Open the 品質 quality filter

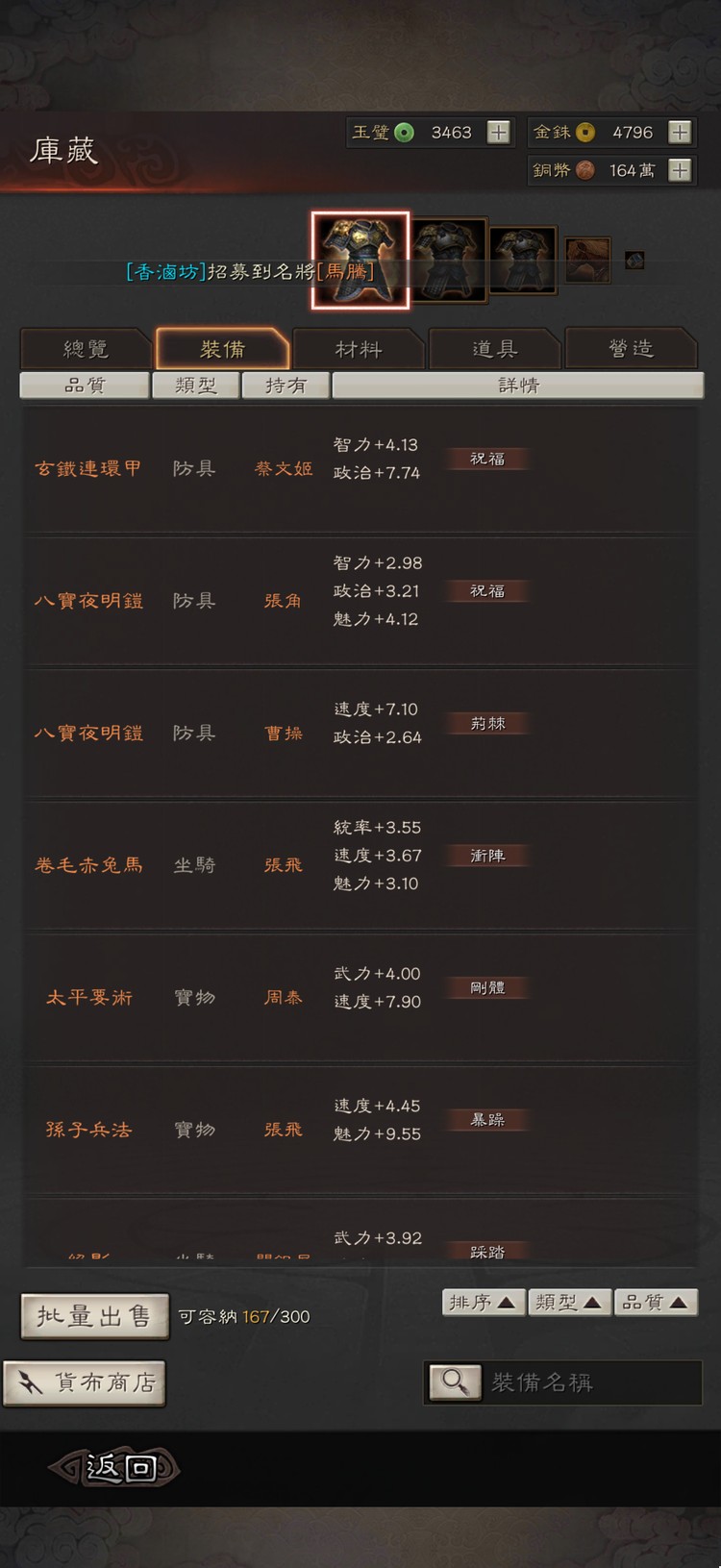[x=84, y=385]
